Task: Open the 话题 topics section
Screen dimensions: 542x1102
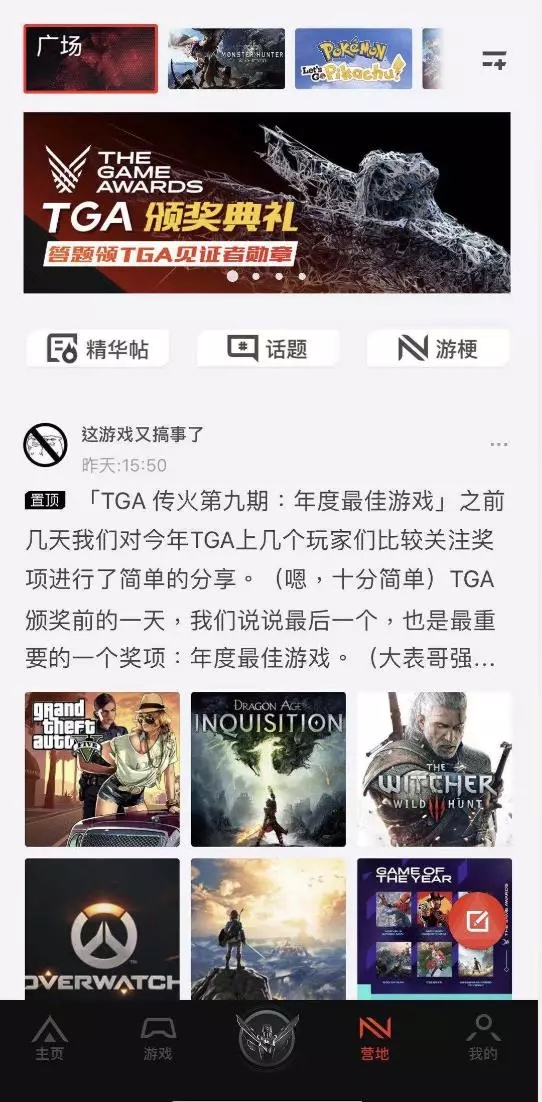Action: click(x=268, y=349)
